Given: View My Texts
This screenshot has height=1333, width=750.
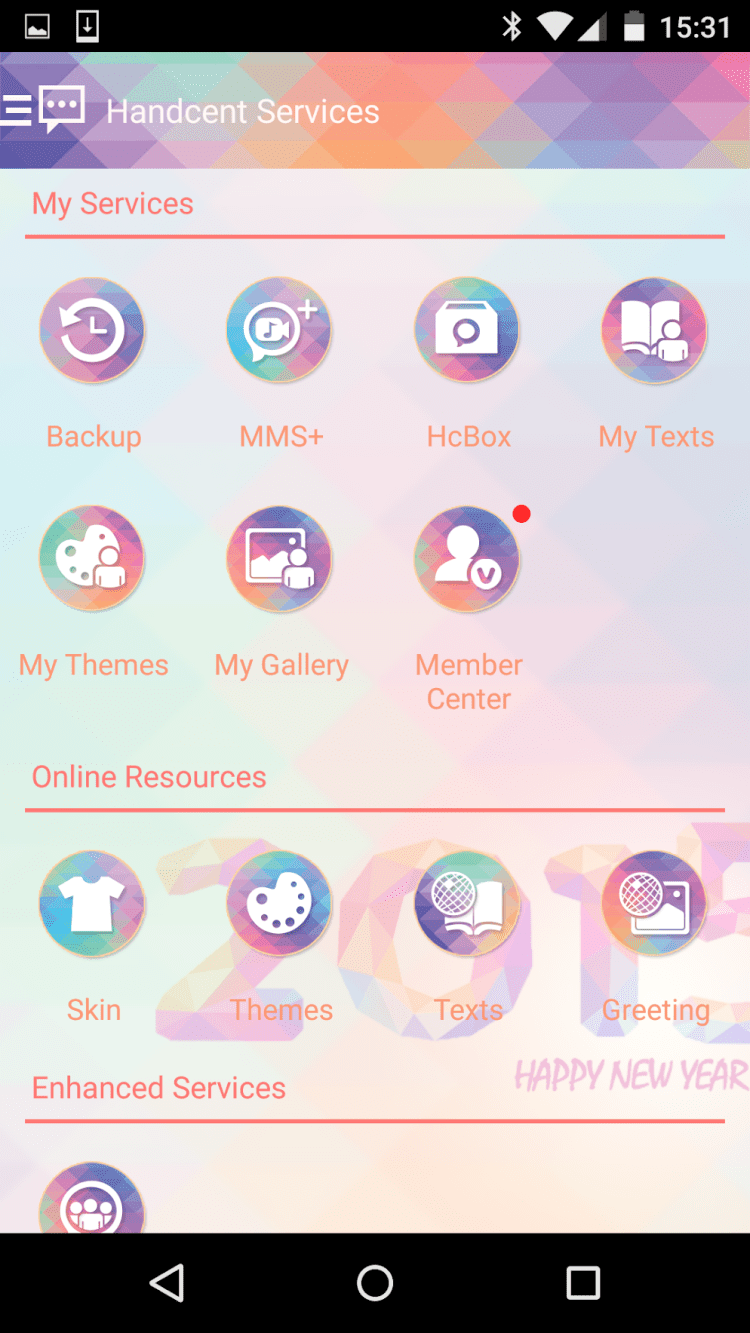Looking at the screenshot, I should pos(655,331).
